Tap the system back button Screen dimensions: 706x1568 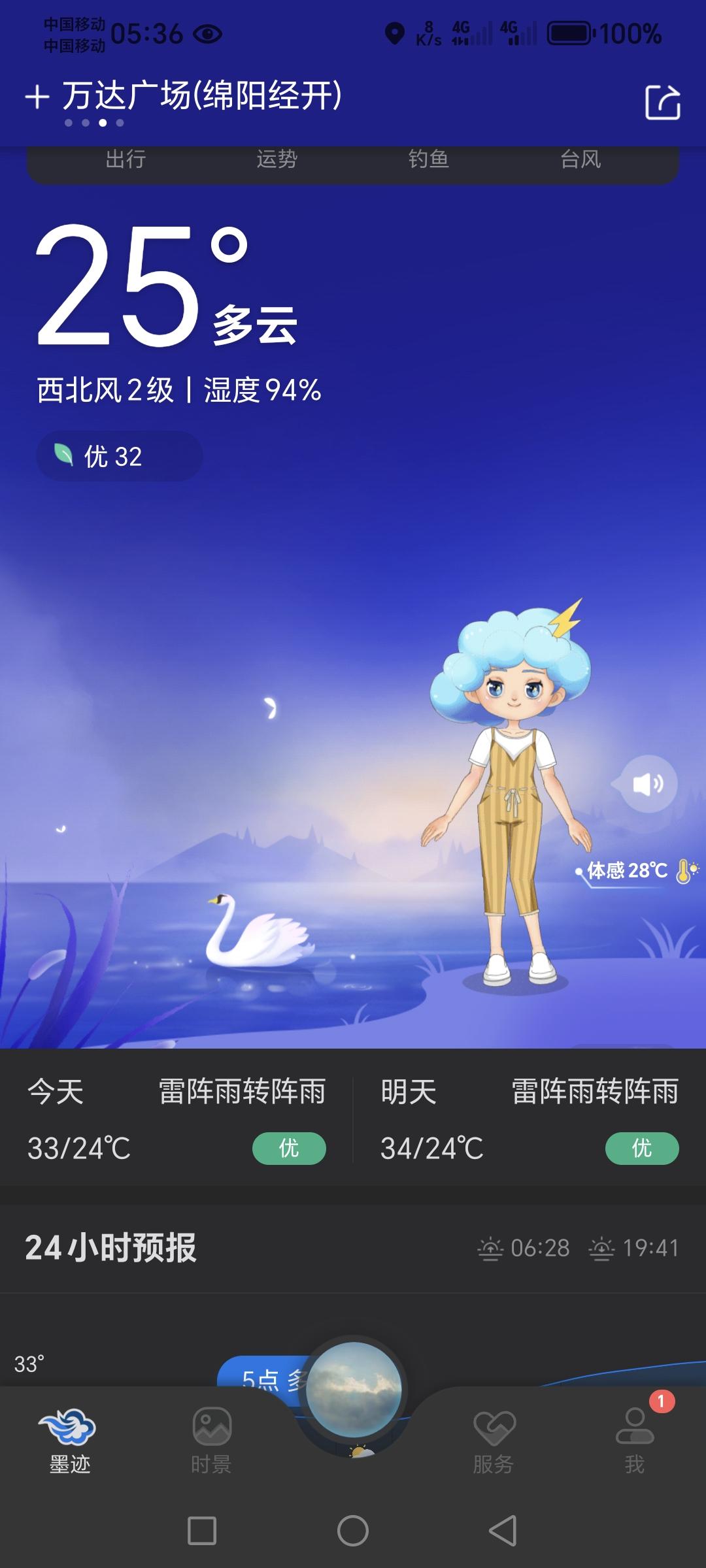503,1531
